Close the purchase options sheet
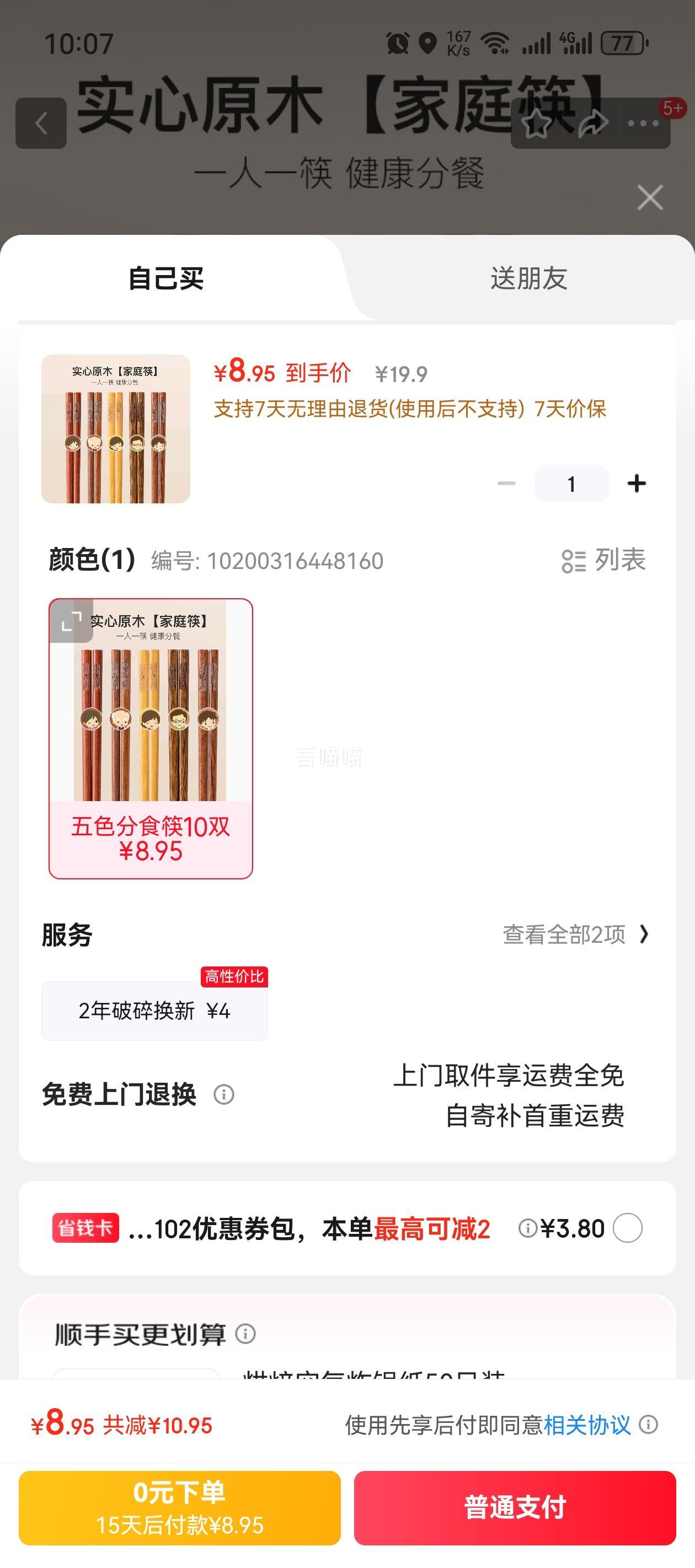Image resolution: width=695 pixels, height=1568 pixels. click(649, 198)
